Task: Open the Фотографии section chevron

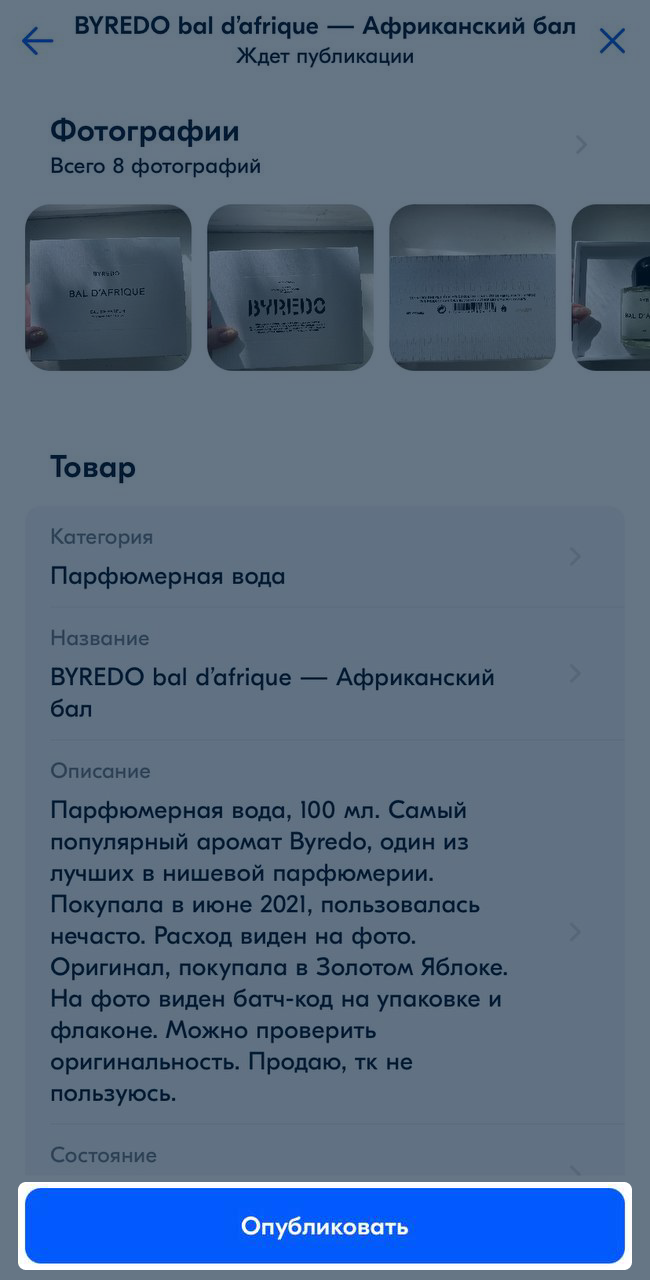Action: (581, 145)
